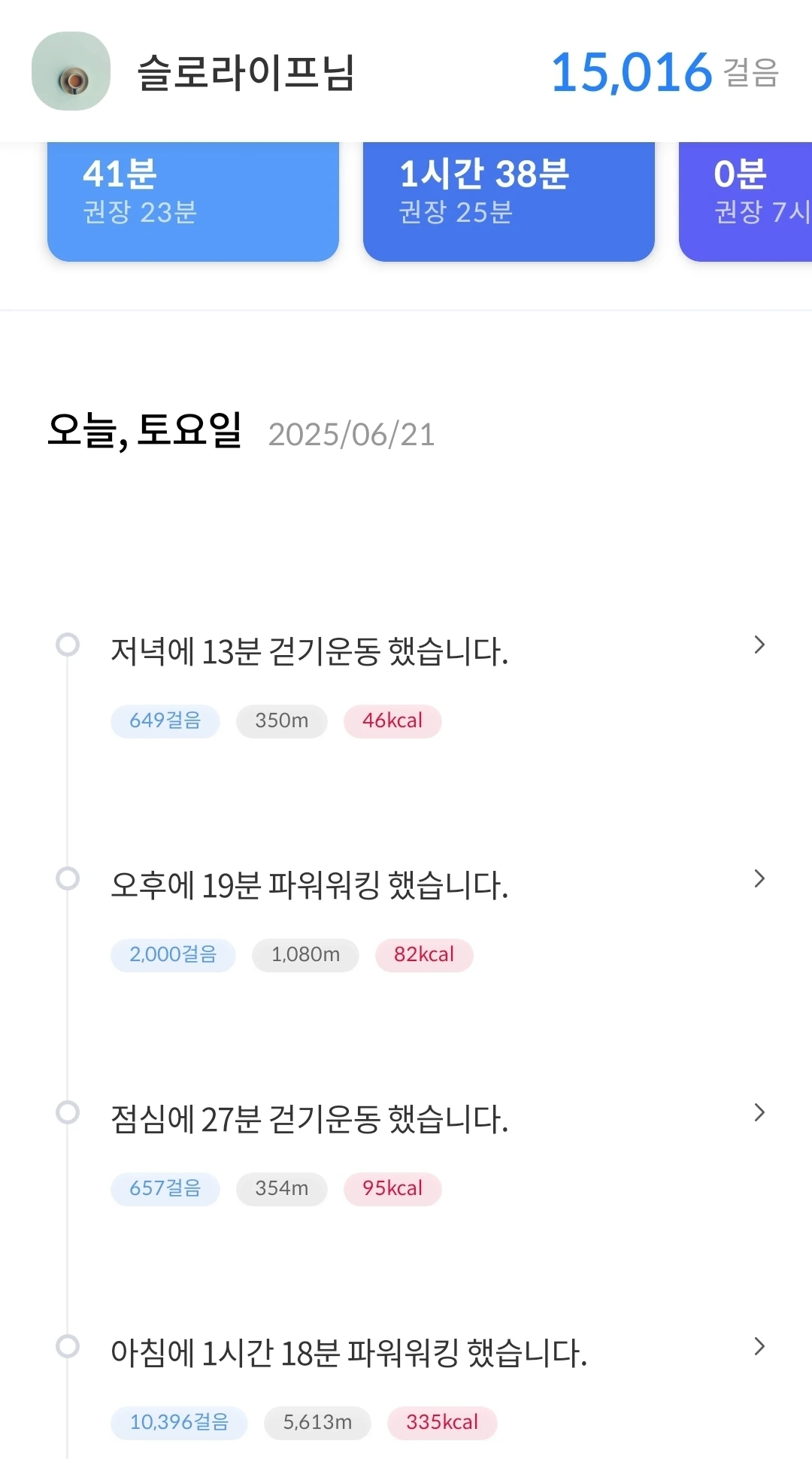The width and height of the screenshot is (812, 1459).
Task: Open the 41분 activity card
Action: pos(193,202)
